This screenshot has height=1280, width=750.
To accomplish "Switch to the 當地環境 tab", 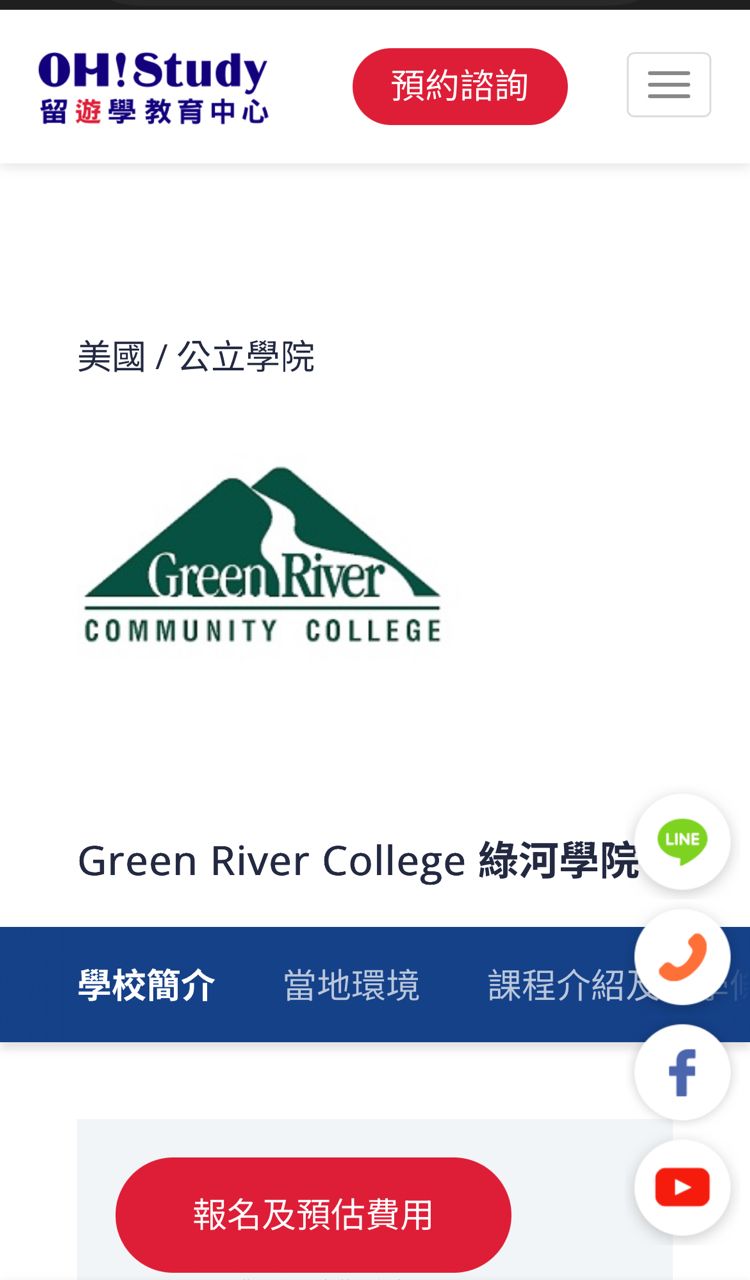I will [351, 985].
